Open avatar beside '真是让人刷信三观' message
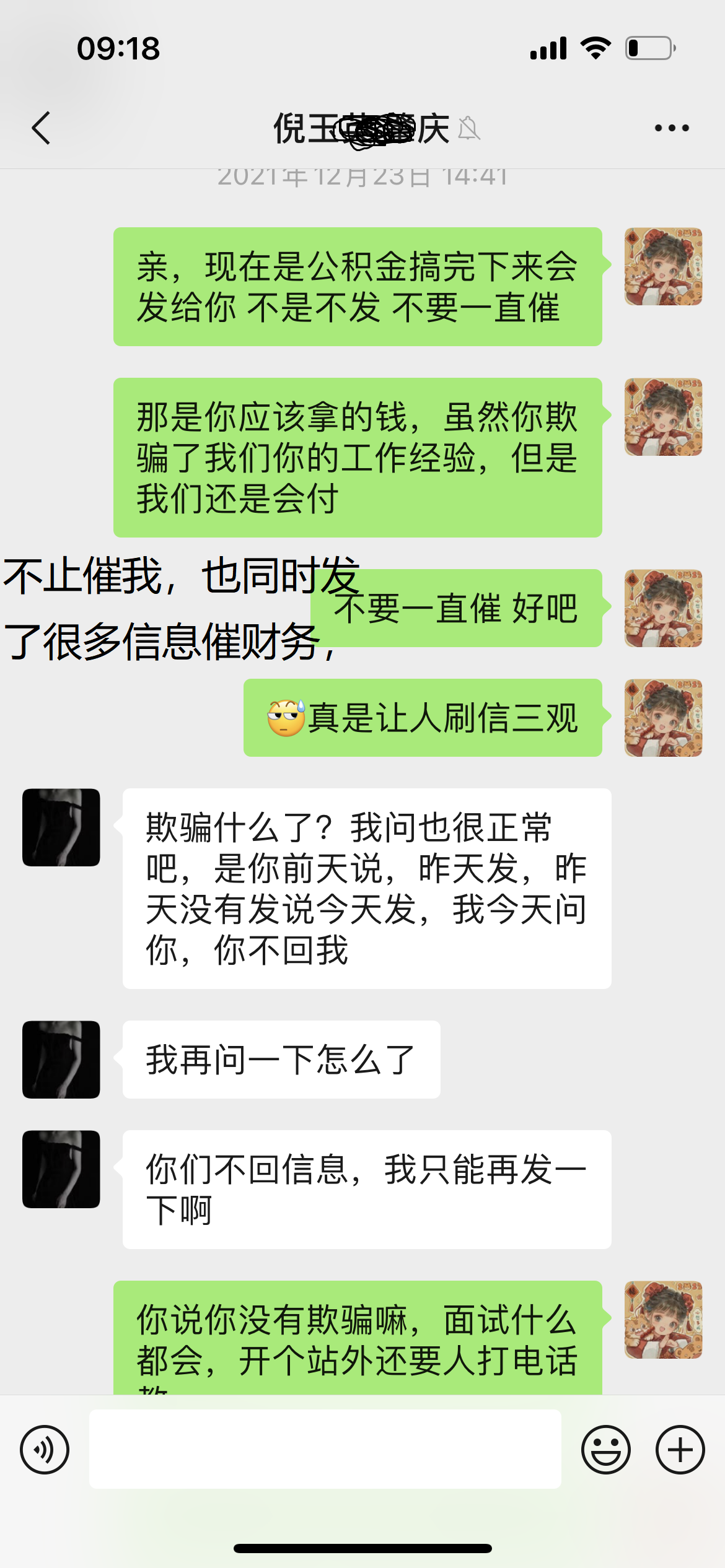 tap(663, 718)
